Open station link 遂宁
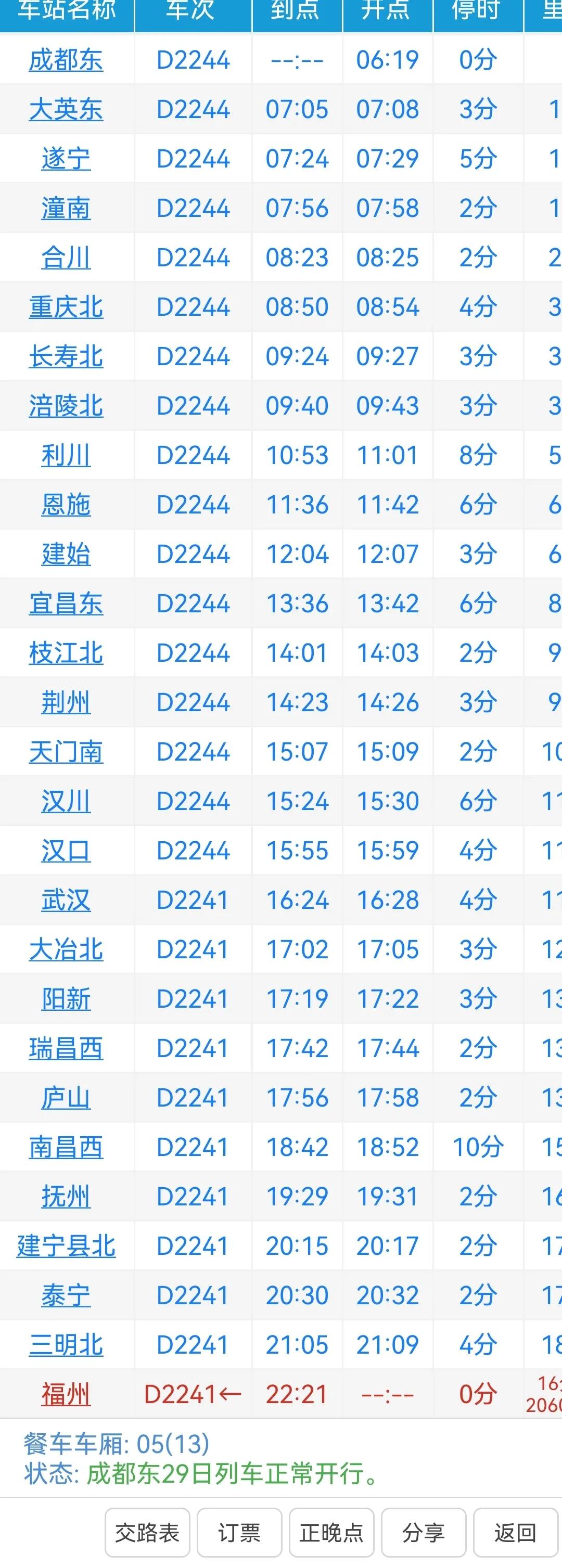This screenshot has width=562, height=1568. click(66, 159)
